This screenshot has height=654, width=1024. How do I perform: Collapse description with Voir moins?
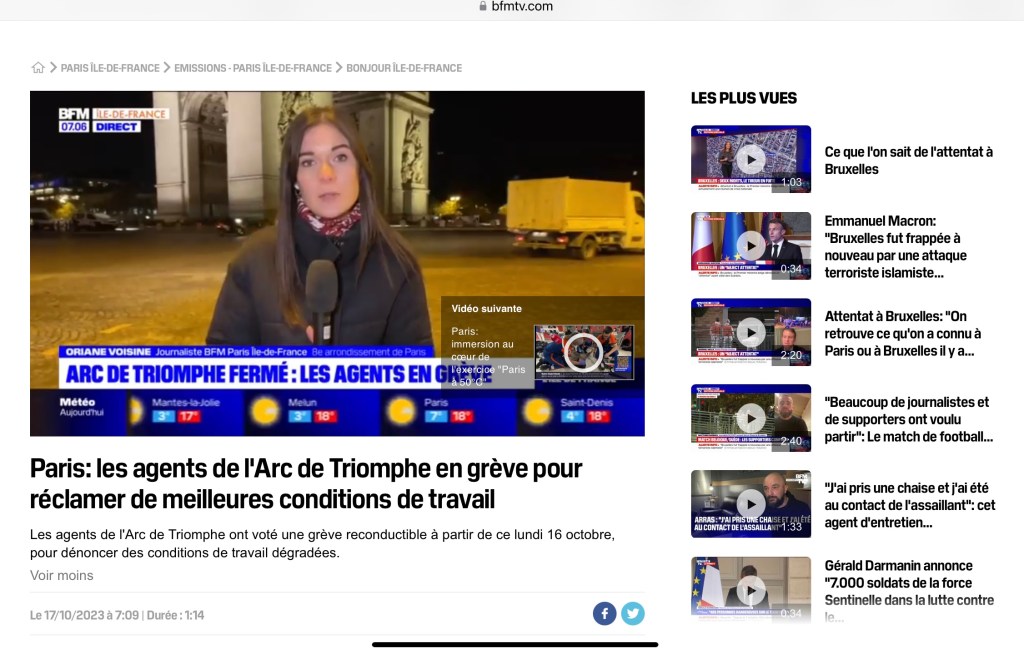tap(62, 575)
